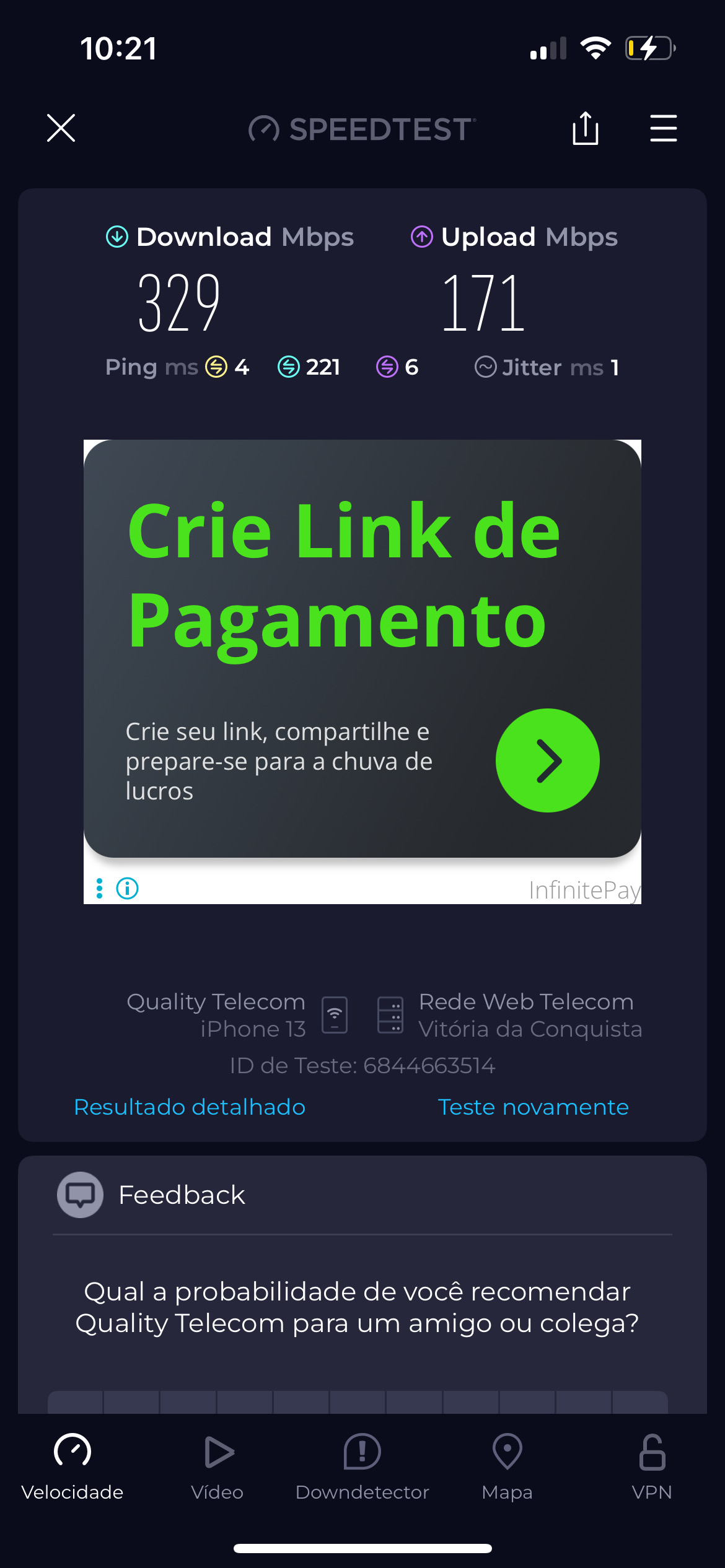Open ad options three-dot icon
725x1568 pixels.
point(99,889)
